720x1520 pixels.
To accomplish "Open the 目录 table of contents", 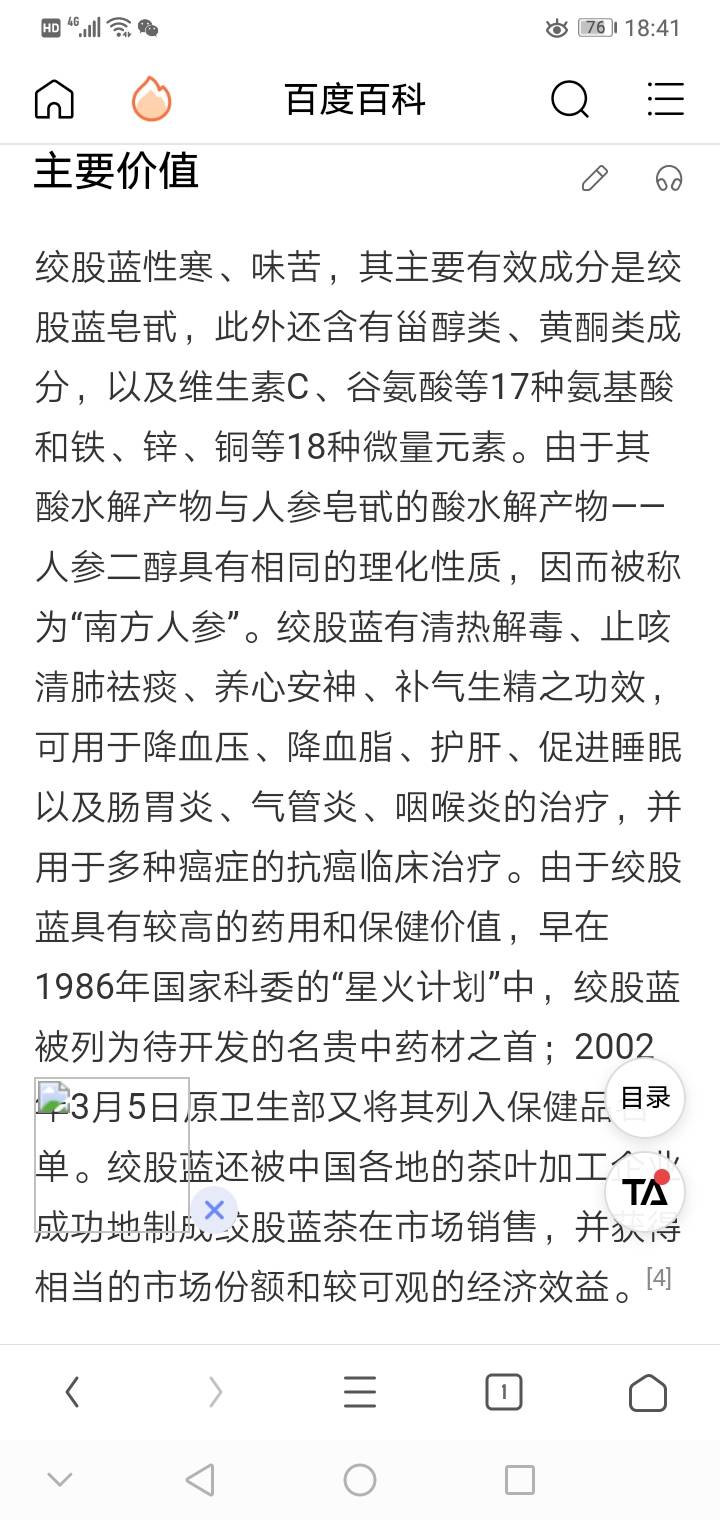I will coord(645,1098).
